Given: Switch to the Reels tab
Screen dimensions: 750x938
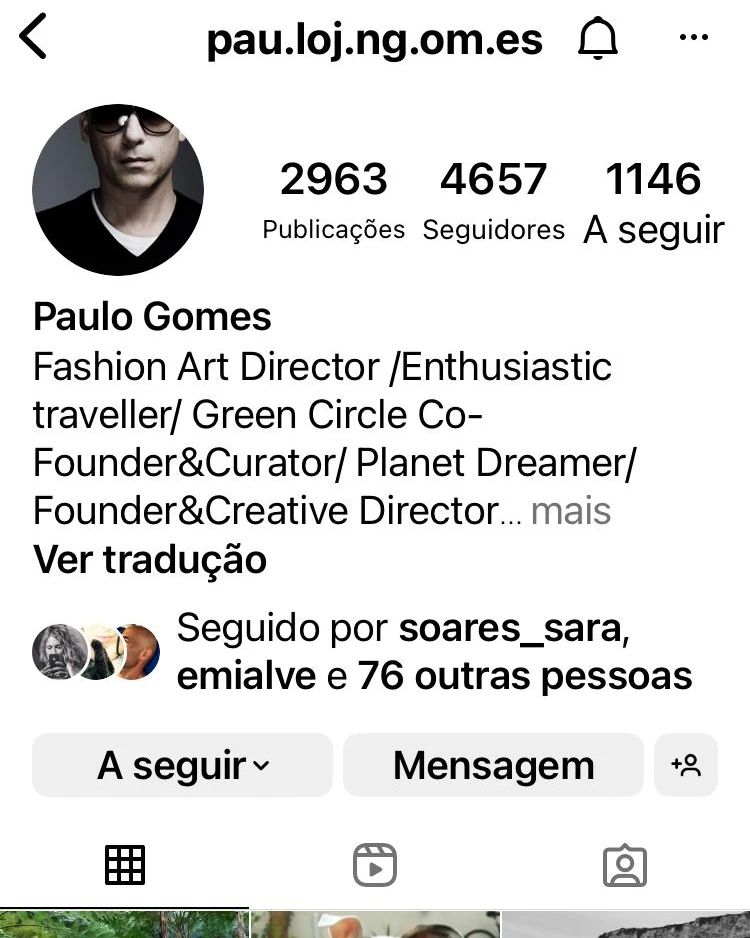Looking at the screenshot, I should 375,865.
